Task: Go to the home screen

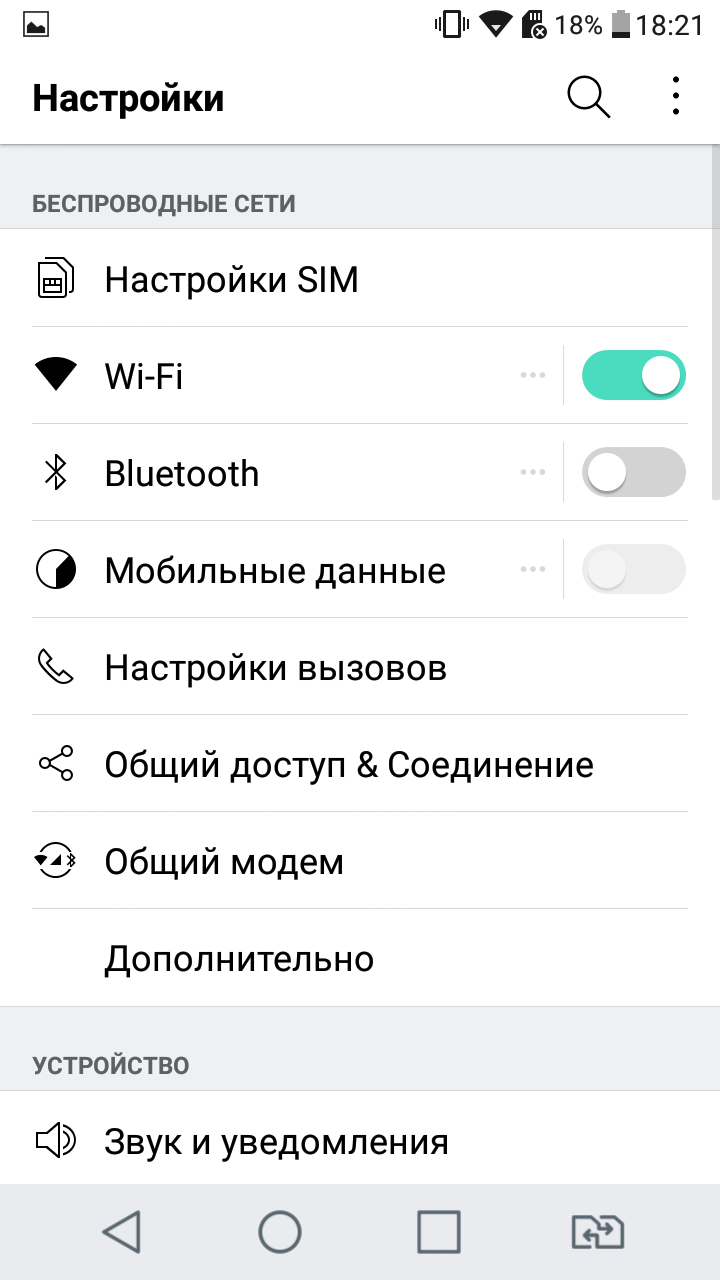Action: coord(280,1231)
